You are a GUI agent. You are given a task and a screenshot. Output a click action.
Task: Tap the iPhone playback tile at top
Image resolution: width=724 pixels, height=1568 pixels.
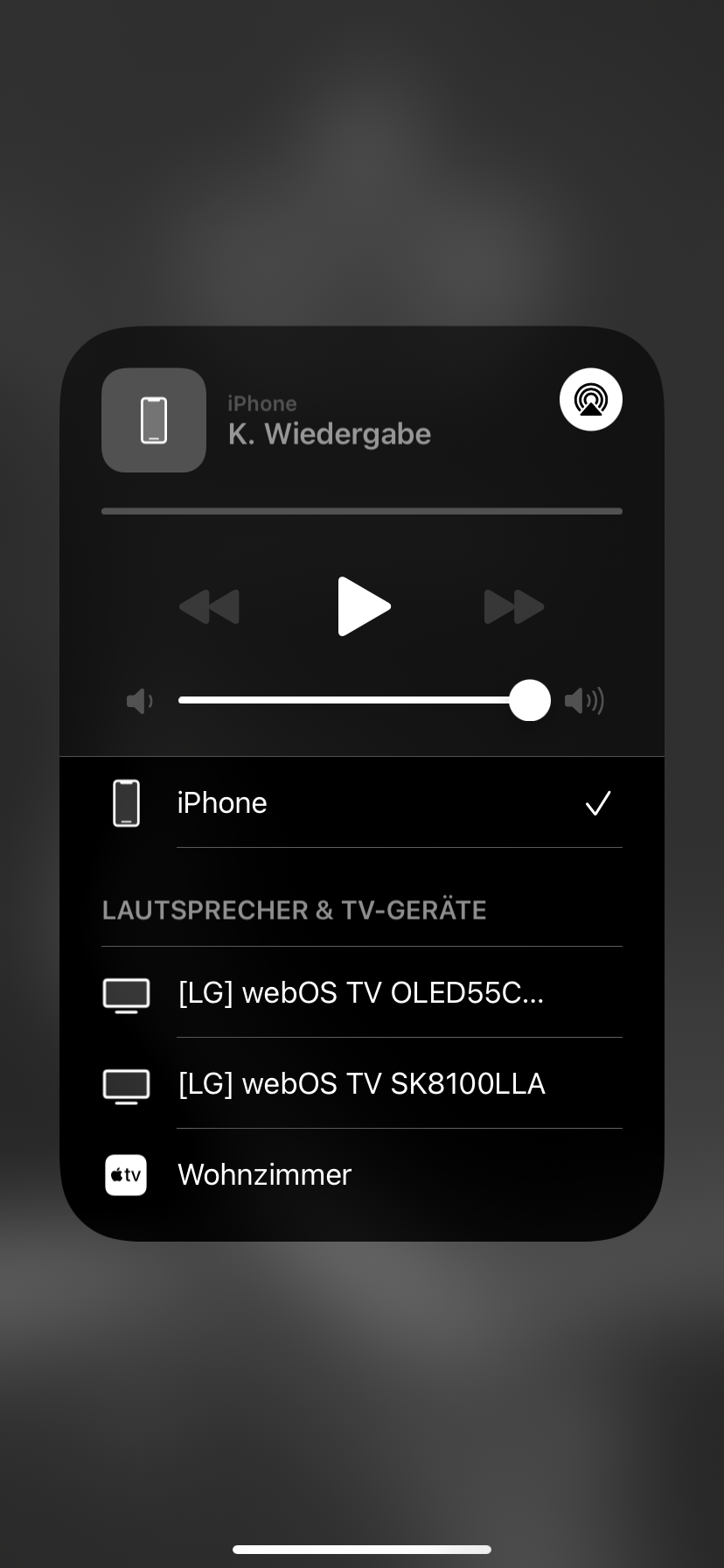click(x=154, y=420)
